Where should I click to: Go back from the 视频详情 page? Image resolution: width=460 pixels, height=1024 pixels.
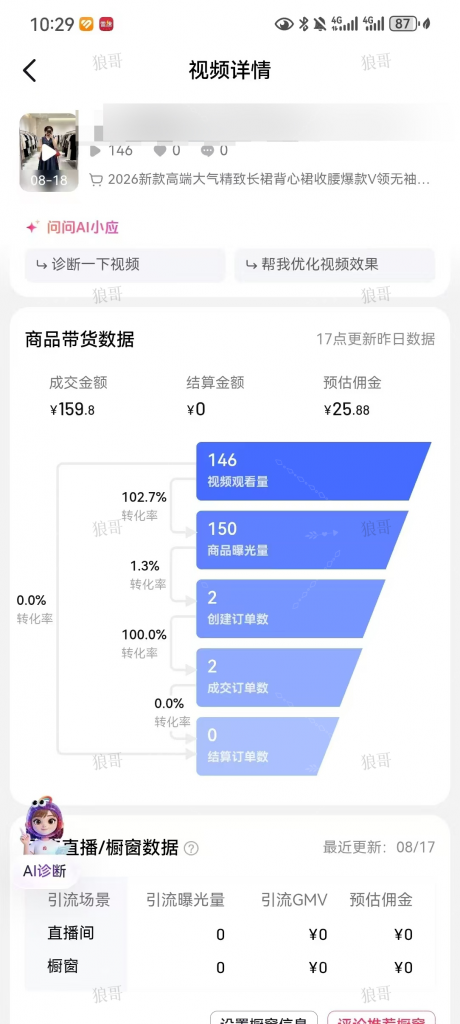pos(29,71)
